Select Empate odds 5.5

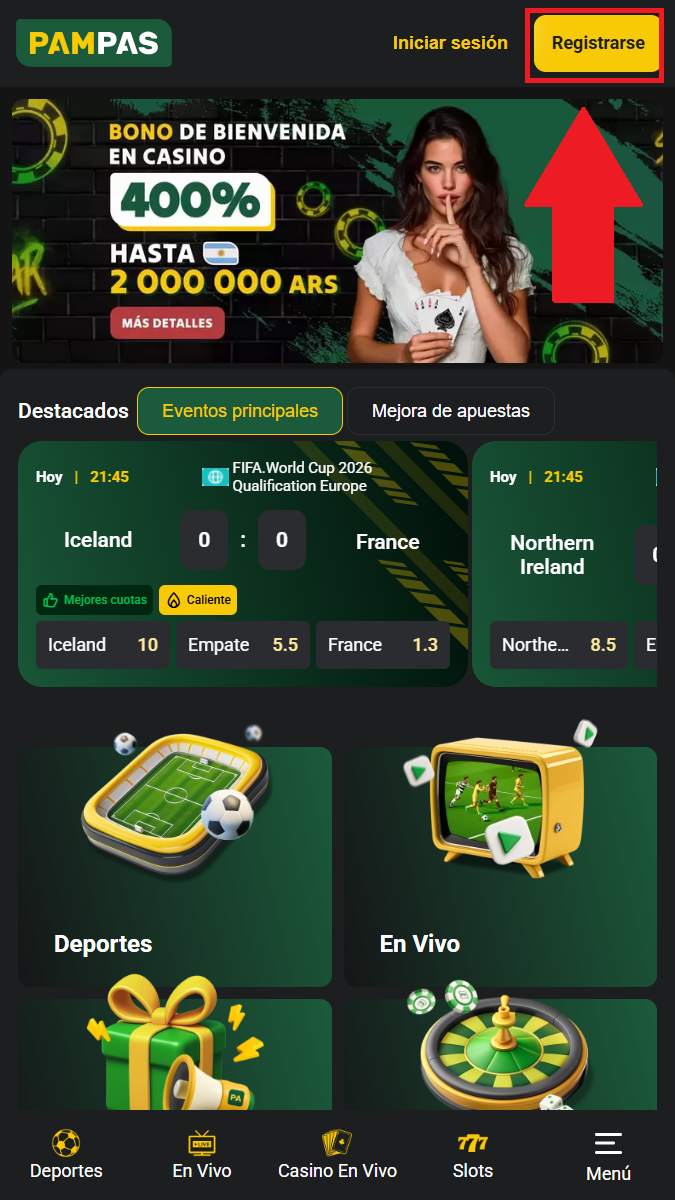pyautogui.click(x=243, y=645)
